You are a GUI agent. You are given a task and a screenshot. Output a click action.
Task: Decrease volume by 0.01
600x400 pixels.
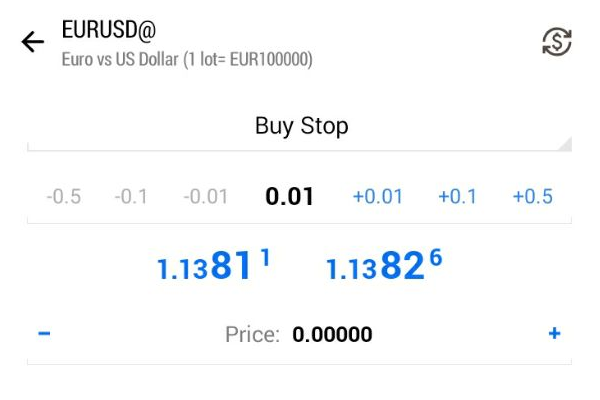[x=205, y=196]
